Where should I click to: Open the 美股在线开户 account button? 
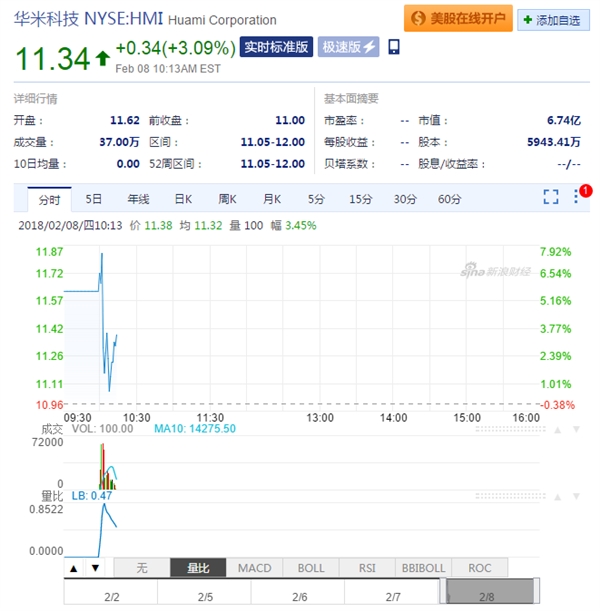pyautogui.click(x=458, y=18)
